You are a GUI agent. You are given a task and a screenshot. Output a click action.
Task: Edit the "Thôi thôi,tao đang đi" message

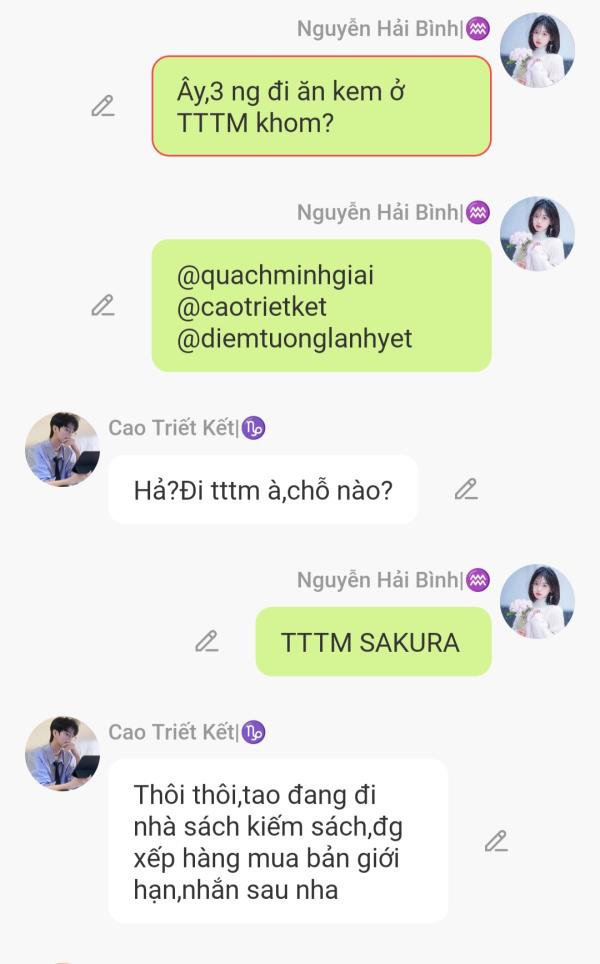coord(496,841)
